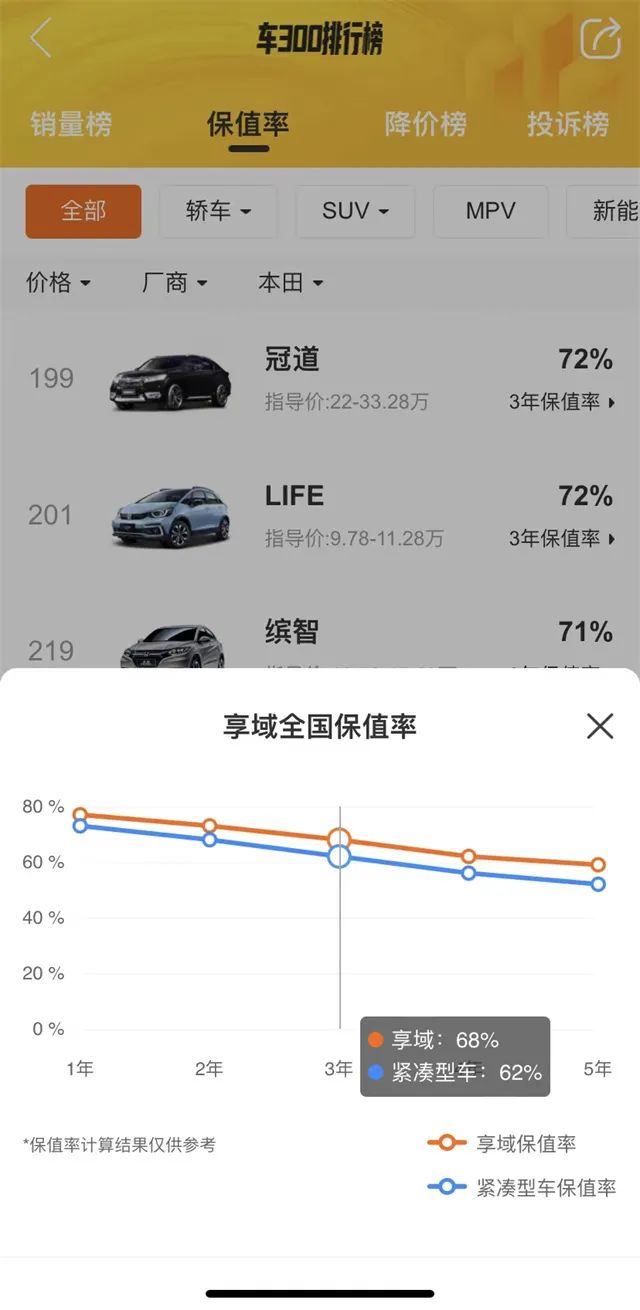This screenshot has width=640, height=1310.
Task: Tap 3年保值率 for LIFE
Action: click(561, 539)
